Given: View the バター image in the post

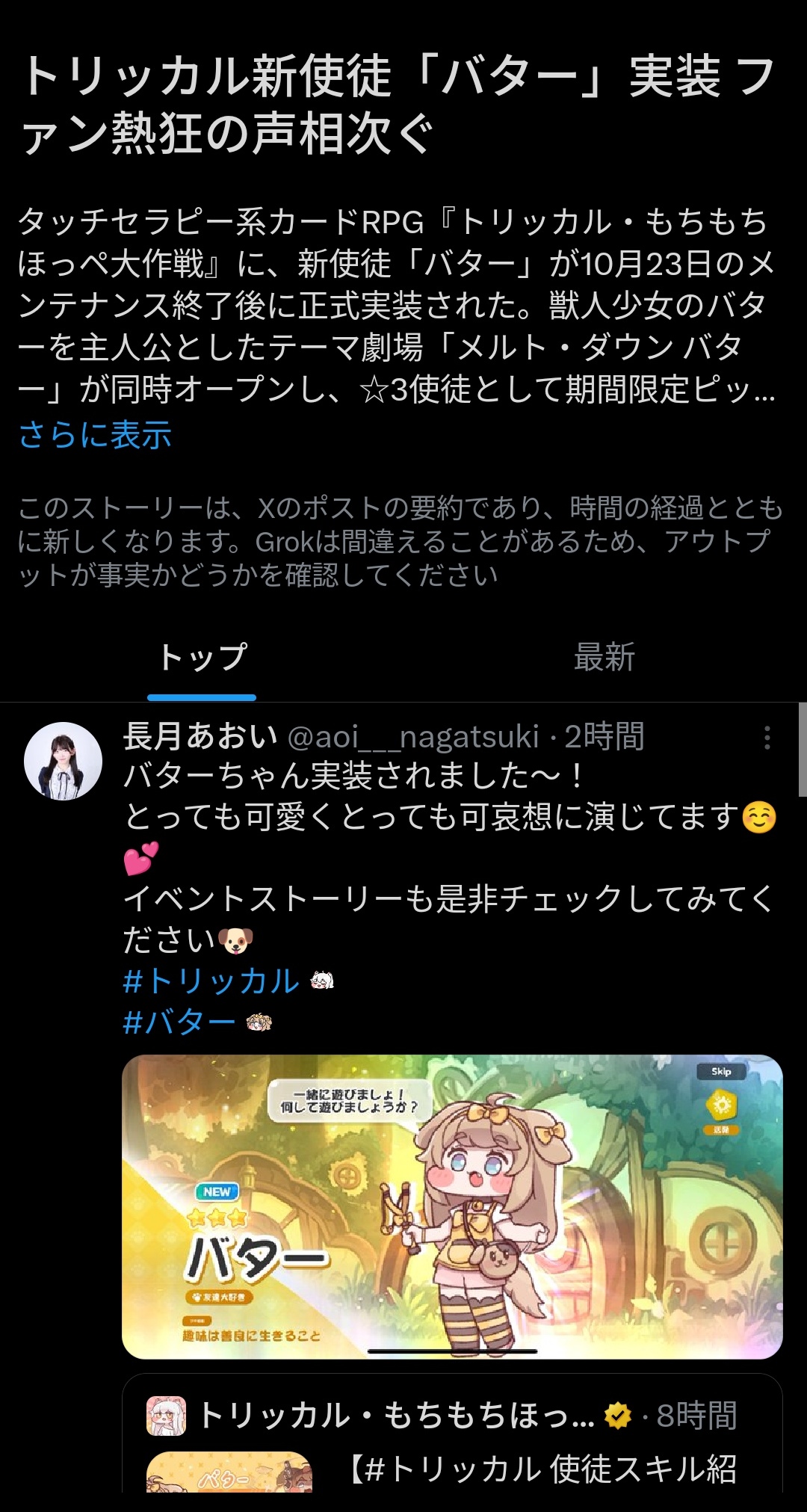Looking at the screenshot, I should click(452, 1206).
